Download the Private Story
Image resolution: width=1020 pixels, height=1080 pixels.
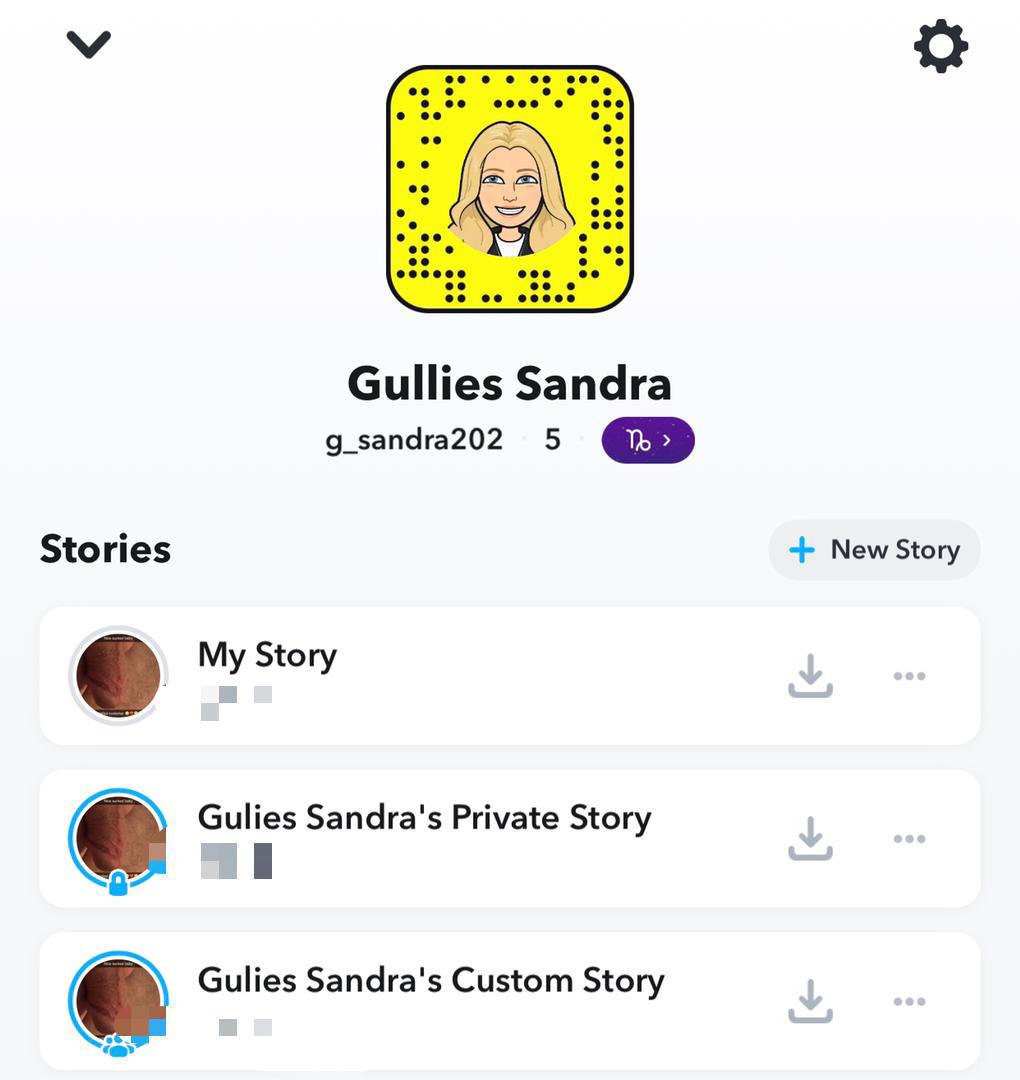tap(810, 839)
